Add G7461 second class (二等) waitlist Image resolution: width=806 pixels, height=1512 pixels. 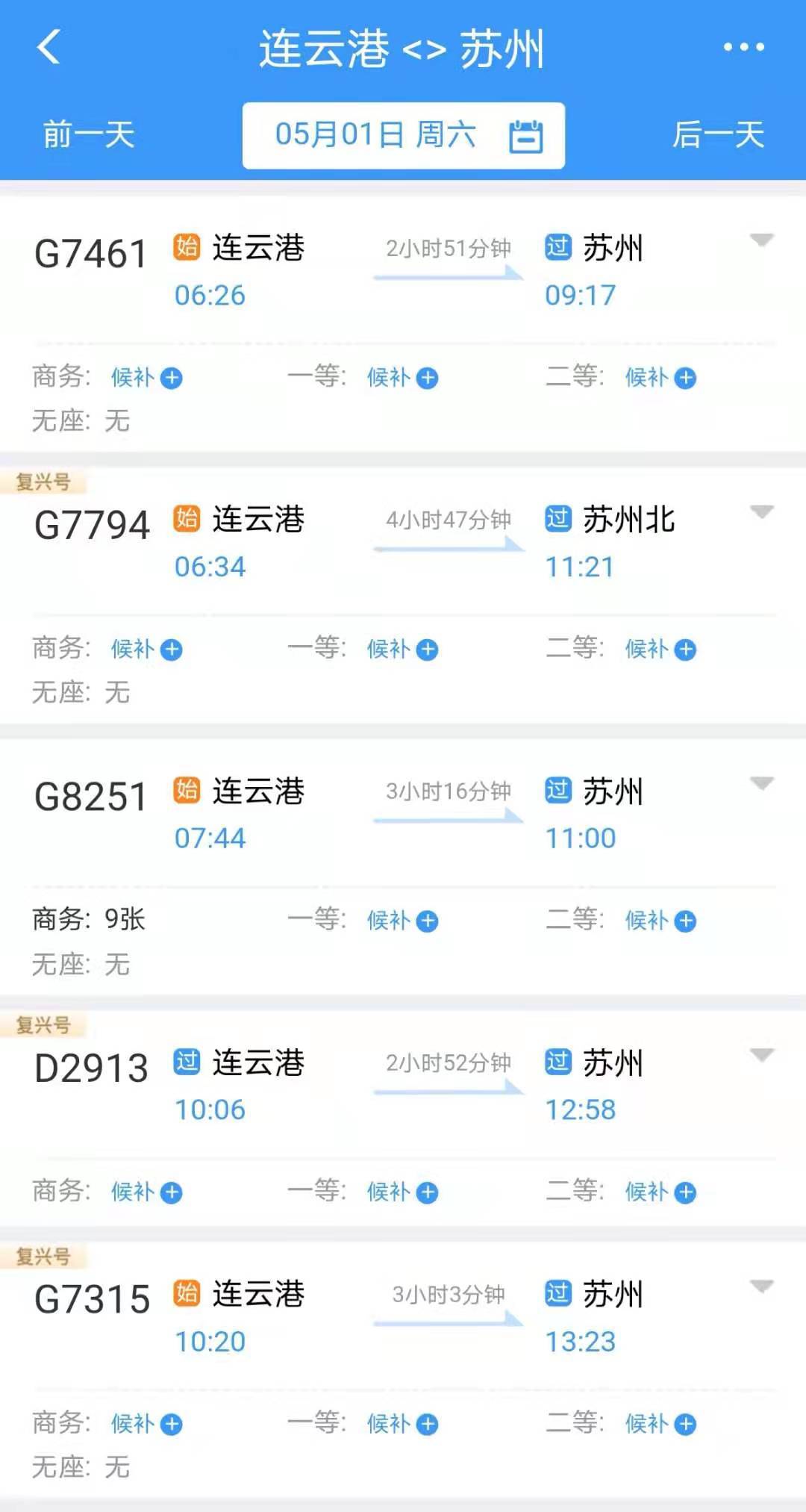660,378
